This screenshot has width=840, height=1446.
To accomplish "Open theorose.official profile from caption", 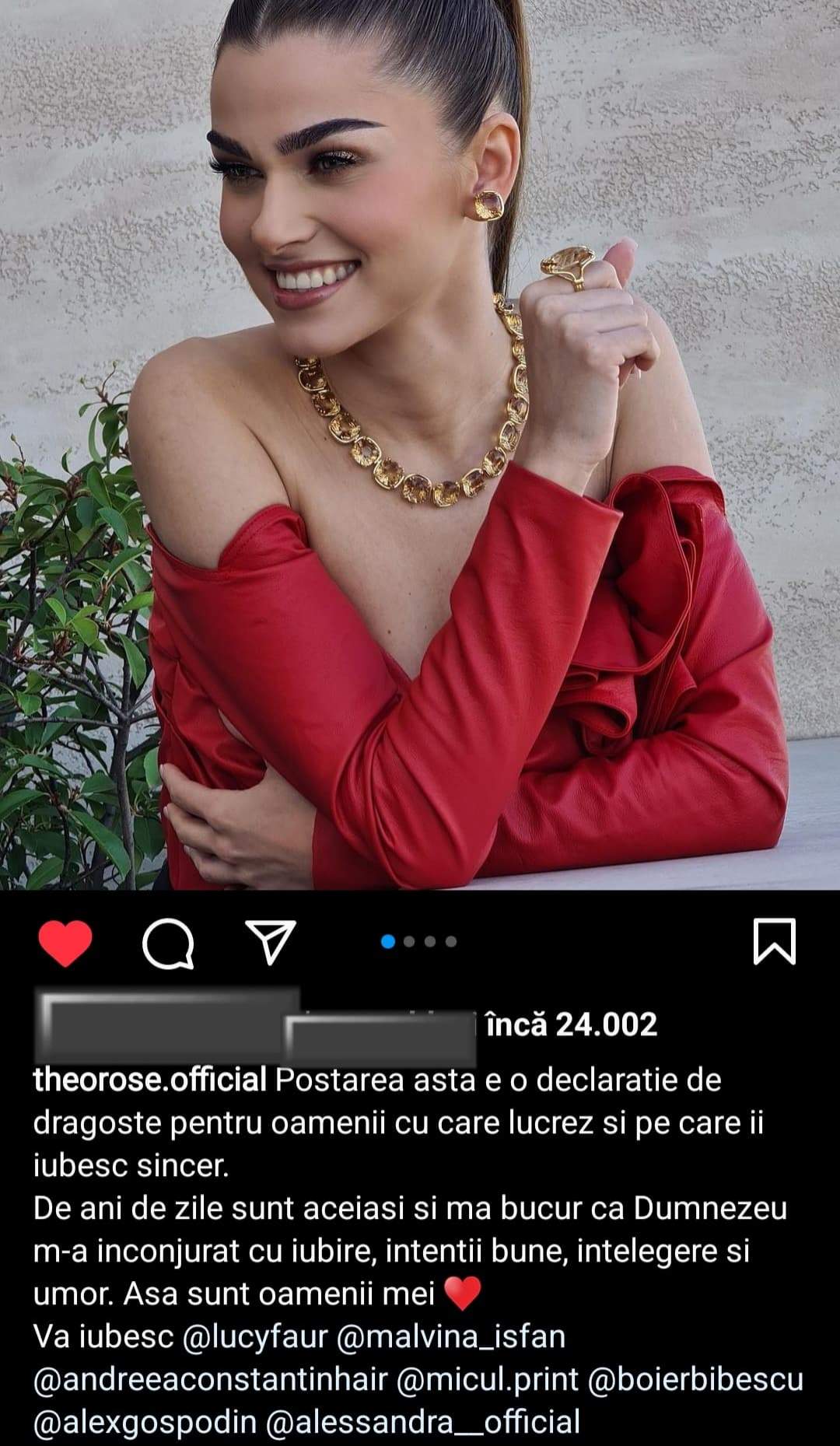I will 150,1080.
